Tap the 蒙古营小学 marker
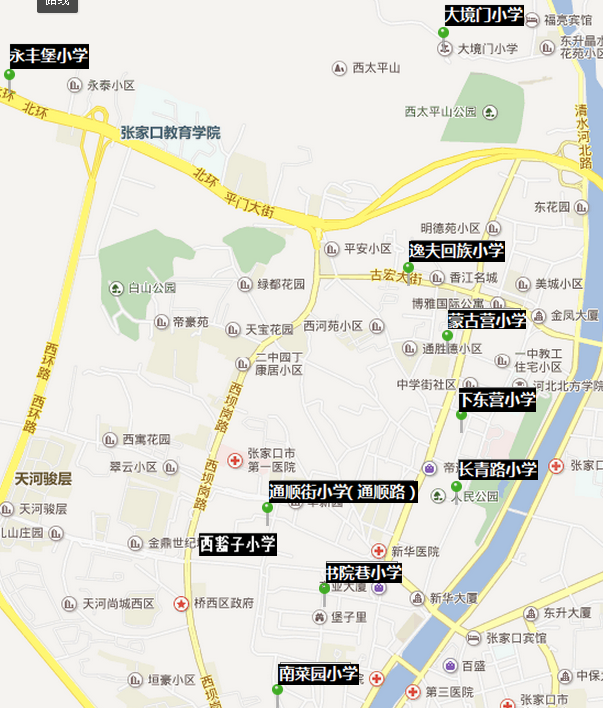The height and width of the screenshot is (708, 603). coord(447,336)
